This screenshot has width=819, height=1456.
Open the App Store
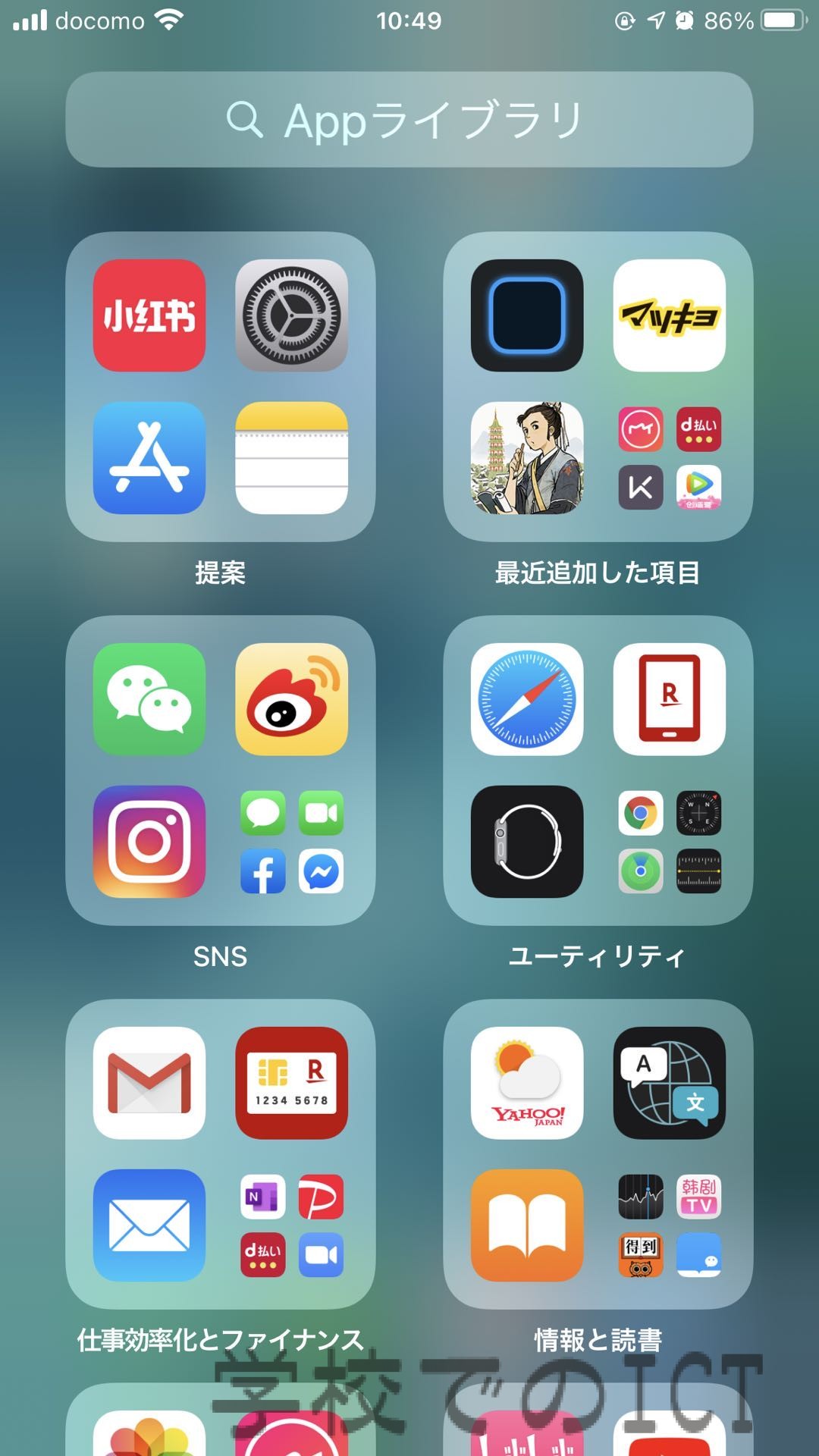[149, 458]
